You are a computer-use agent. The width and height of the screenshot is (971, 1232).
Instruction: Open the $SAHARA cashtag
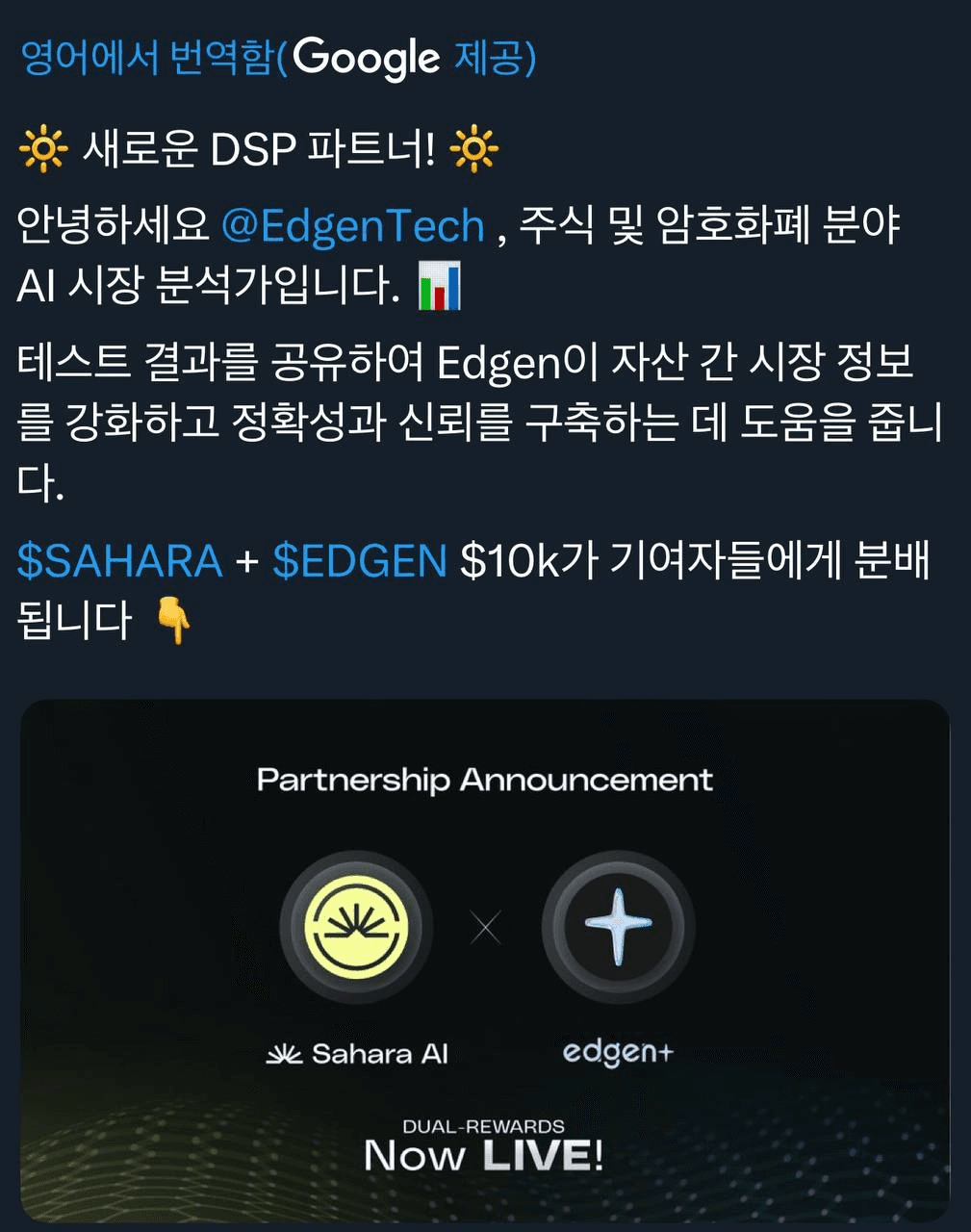tap(119, 562)
